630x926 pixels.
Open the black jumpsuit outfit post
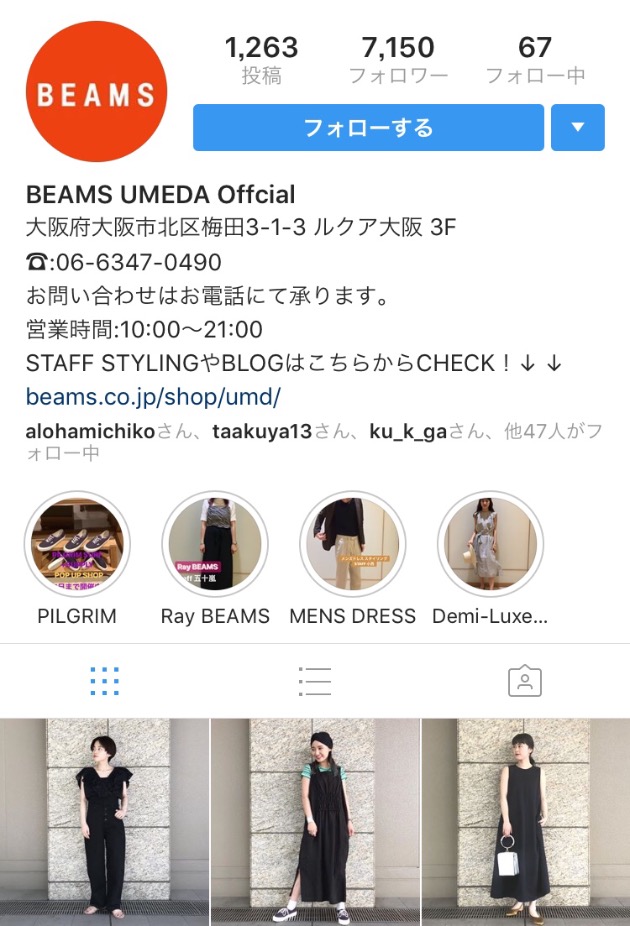[104, 822]
